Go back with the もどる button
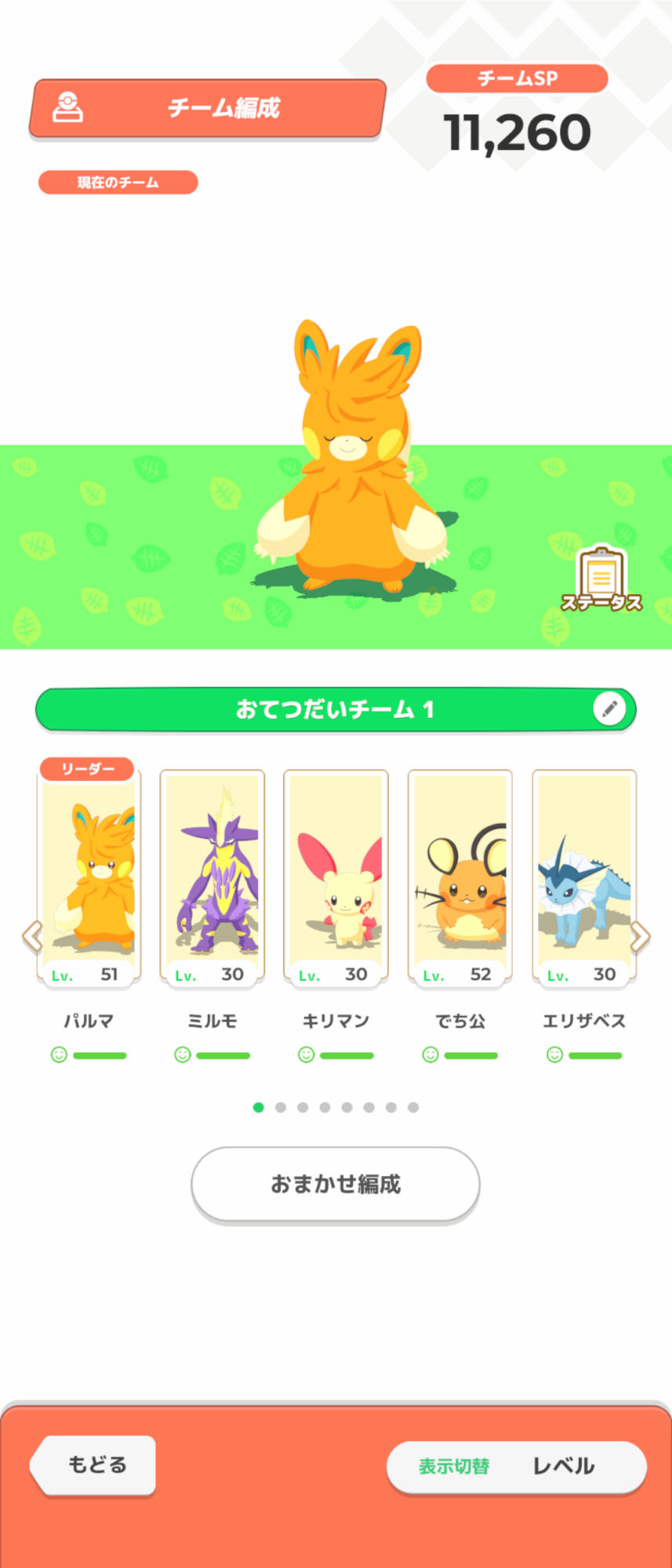This screenshot has width=672, height=1568. point(94,1465)
